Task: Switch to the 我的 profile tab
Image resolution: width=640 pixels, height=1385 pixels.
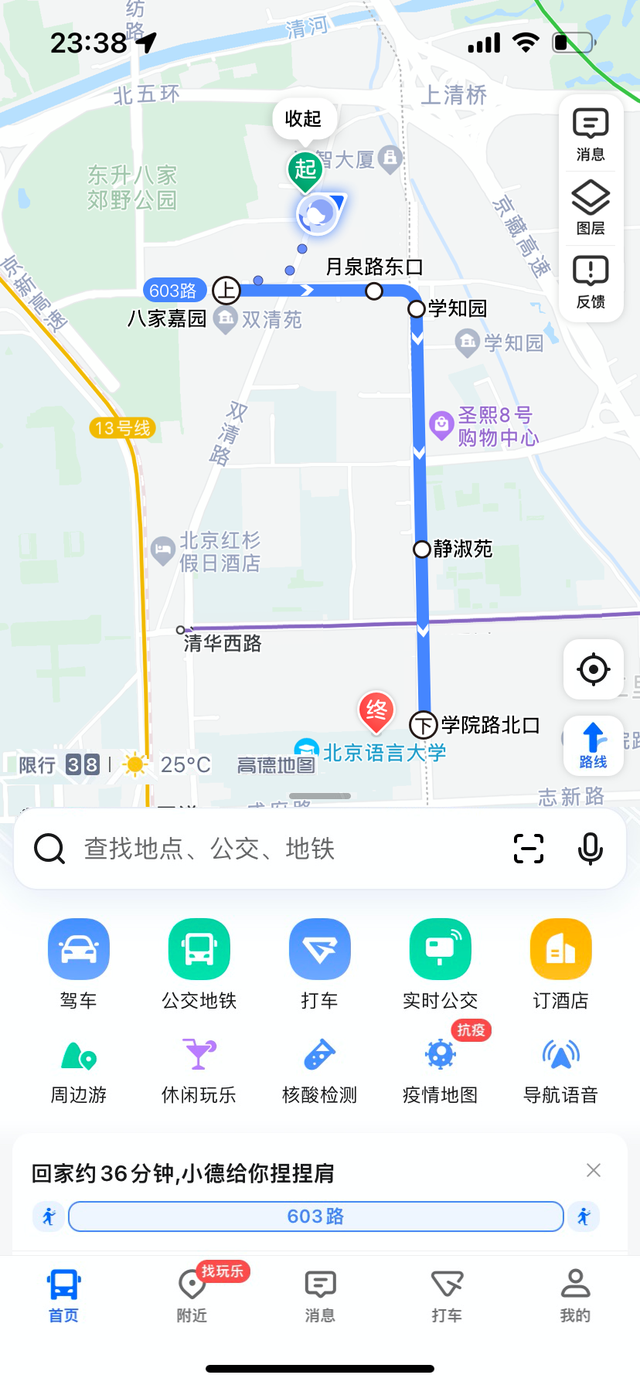Action: pos(575,1296)
